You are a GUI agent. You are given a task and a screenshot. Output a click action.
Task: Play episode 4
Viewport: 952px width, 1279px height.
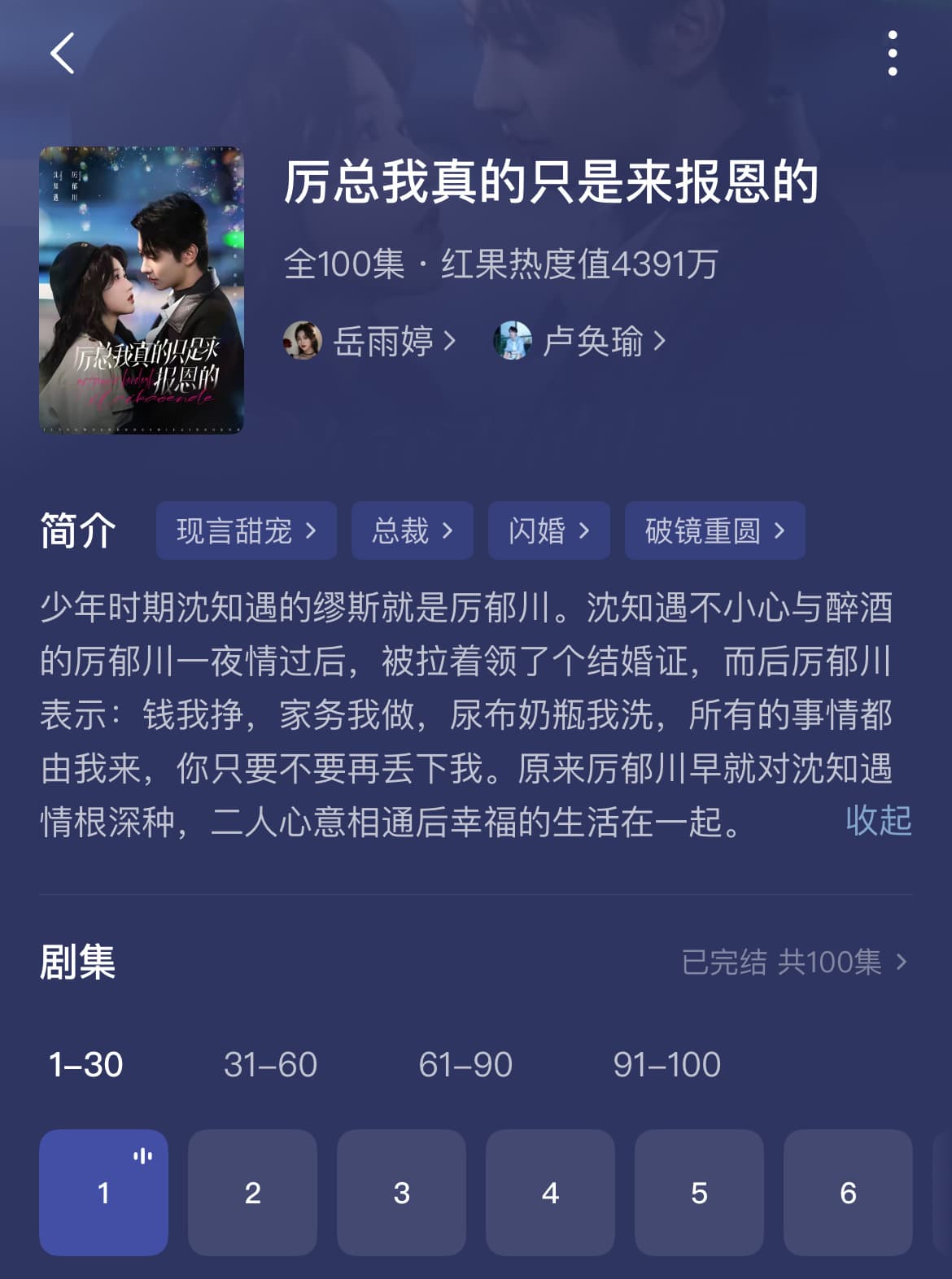pyautogui.click(x=550, y=1193)
